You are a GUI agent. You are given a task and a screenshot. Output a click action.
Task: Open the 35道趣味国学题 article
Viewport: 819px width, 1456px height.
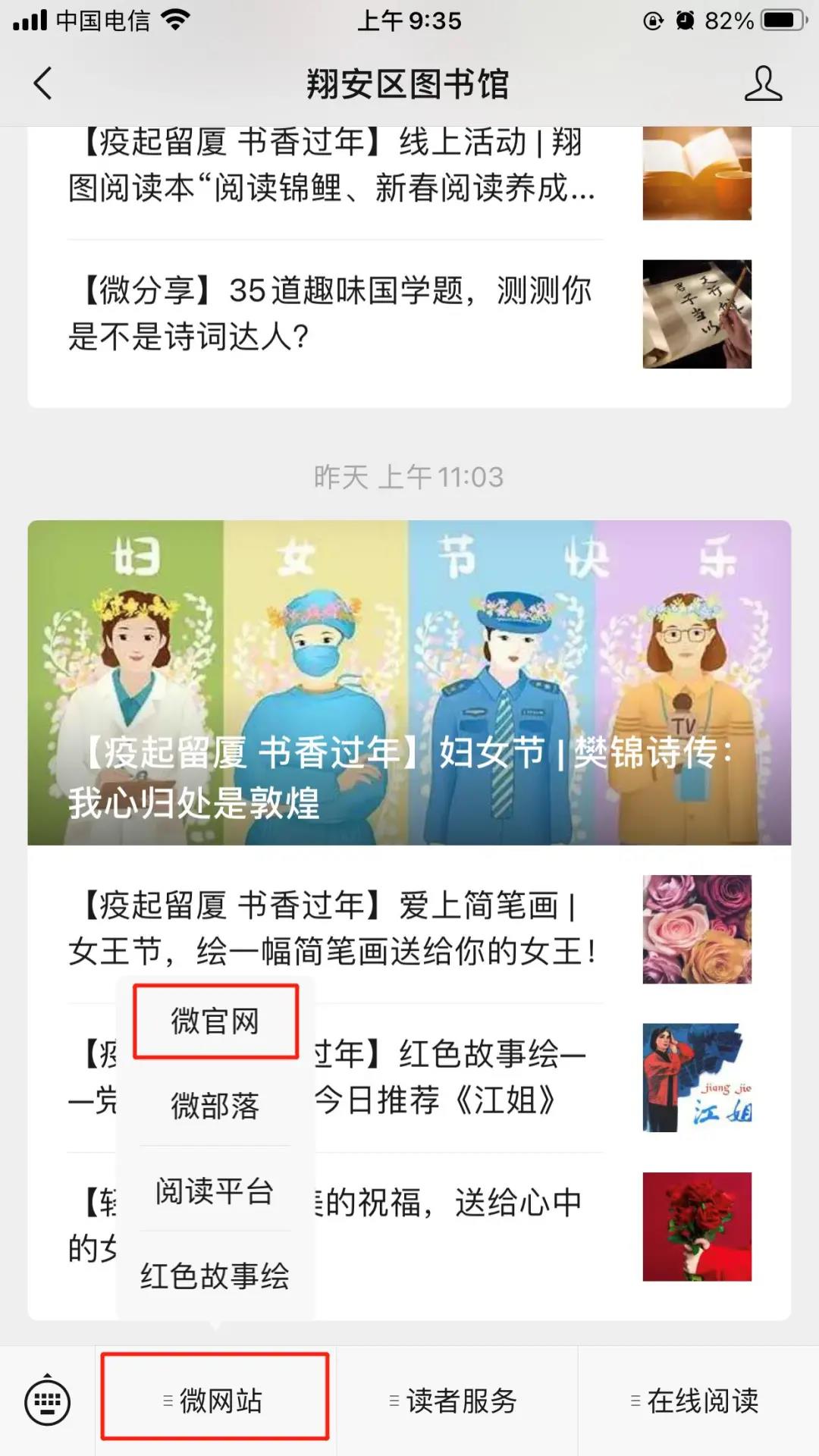coord(334,313)
